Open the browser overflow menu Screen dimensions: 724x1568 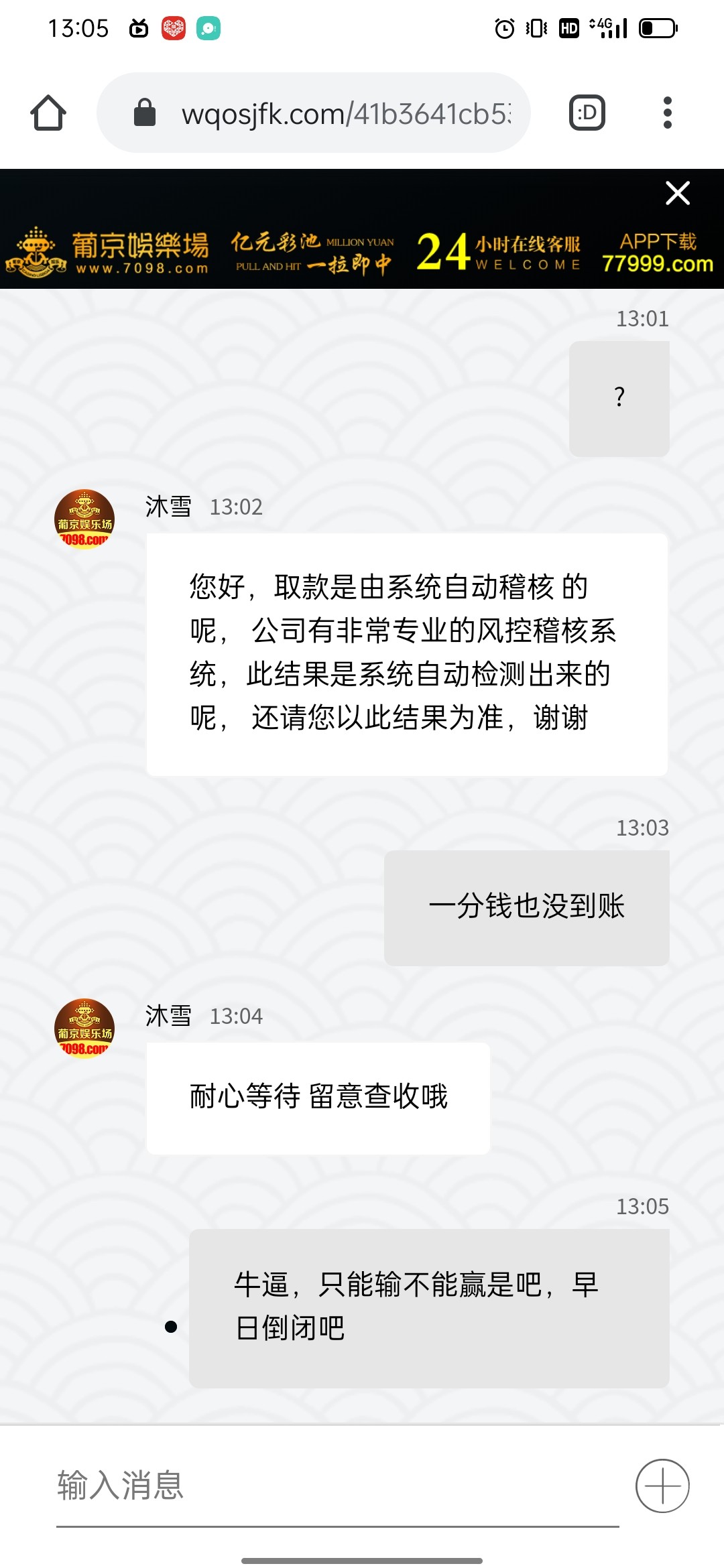667,113
